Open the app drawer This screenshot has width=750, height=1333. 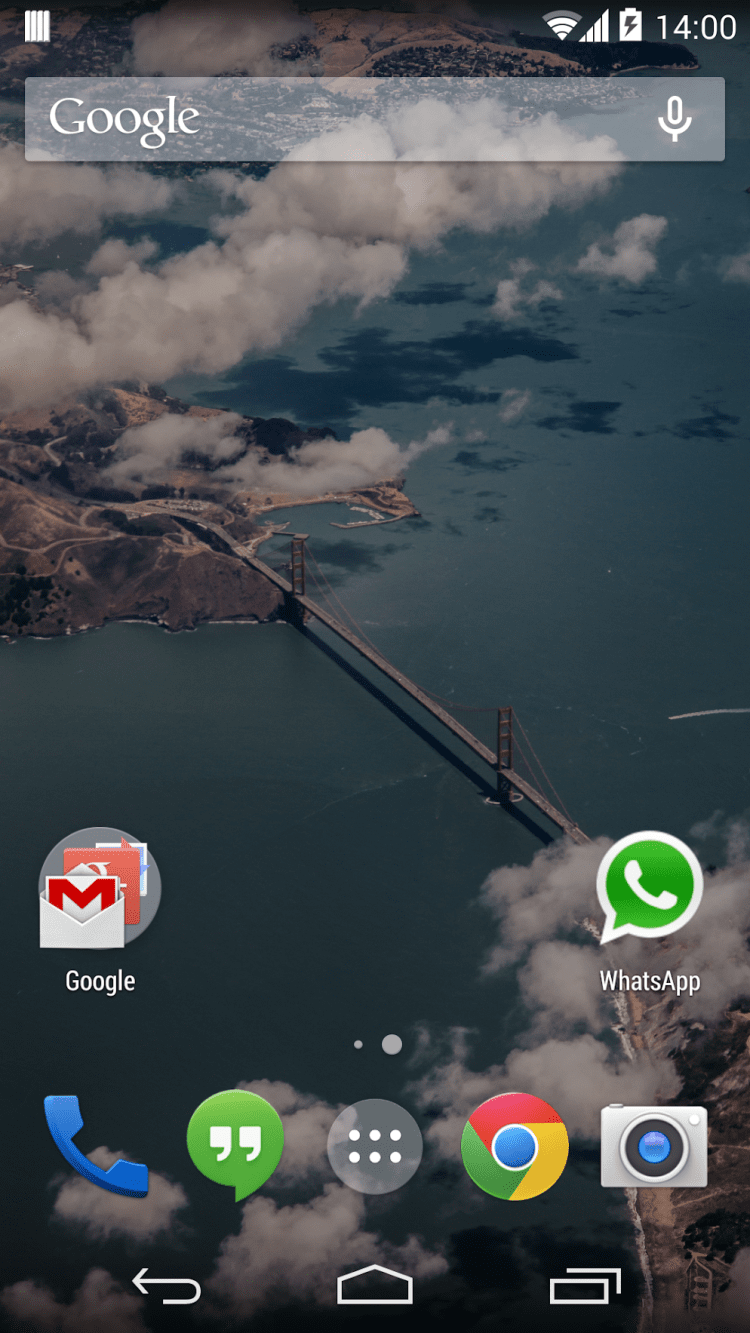coord(375,1146)
